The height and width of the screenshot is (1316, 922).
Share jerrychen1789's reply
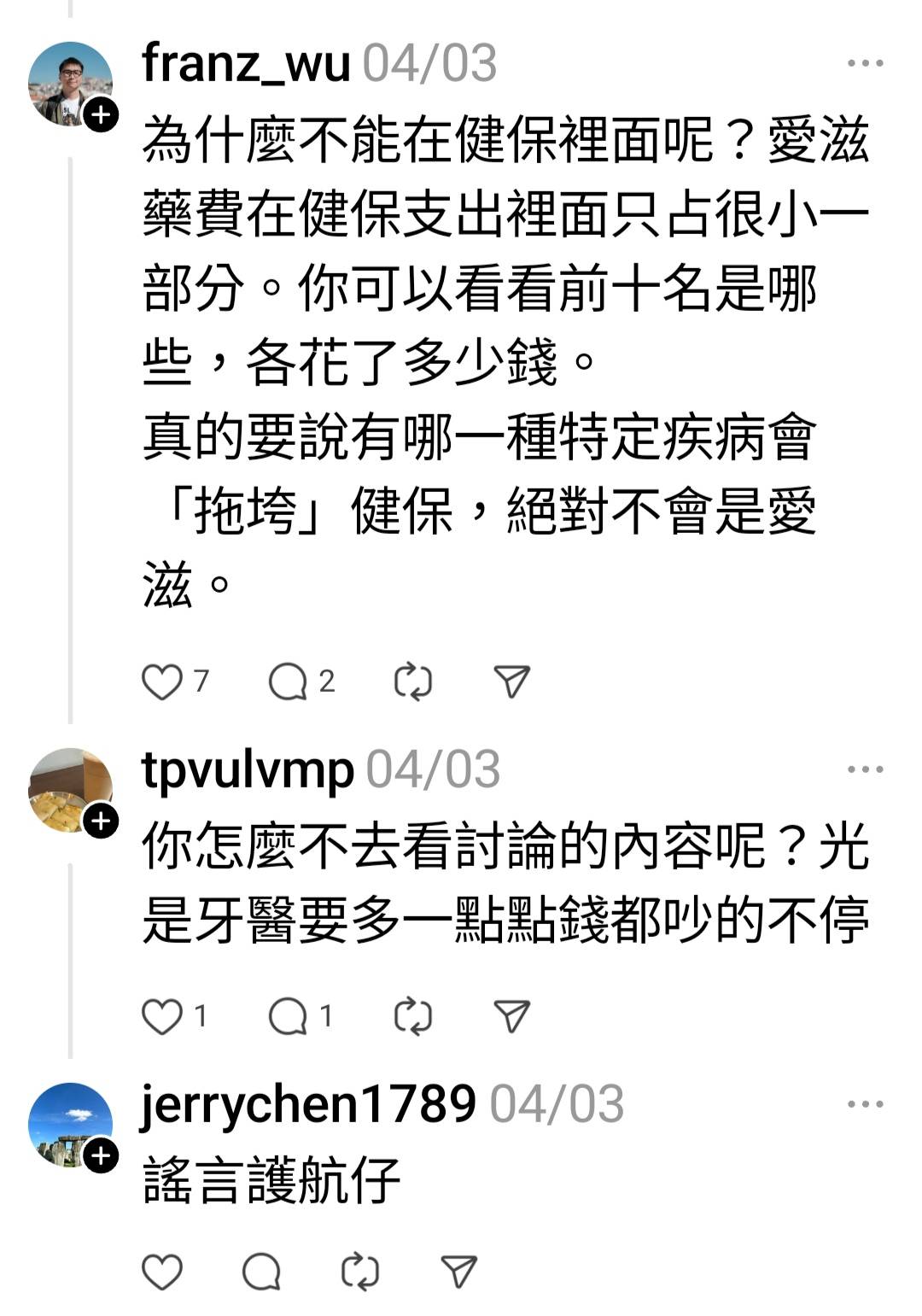pyautogui.click(x=459, y=1272)
